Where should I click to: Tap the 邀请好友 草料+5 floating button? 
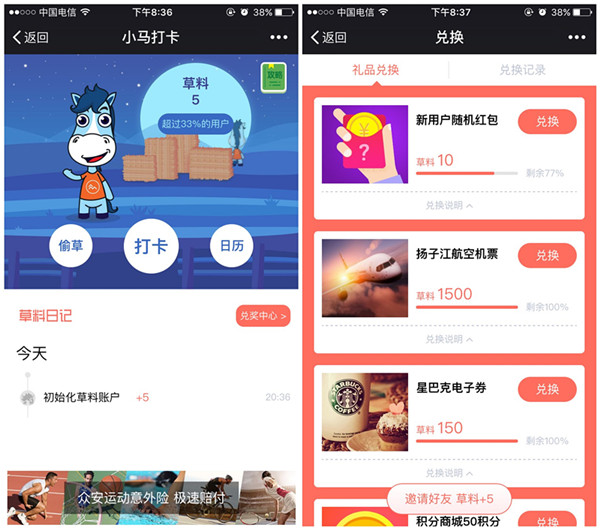click(449, 498)
